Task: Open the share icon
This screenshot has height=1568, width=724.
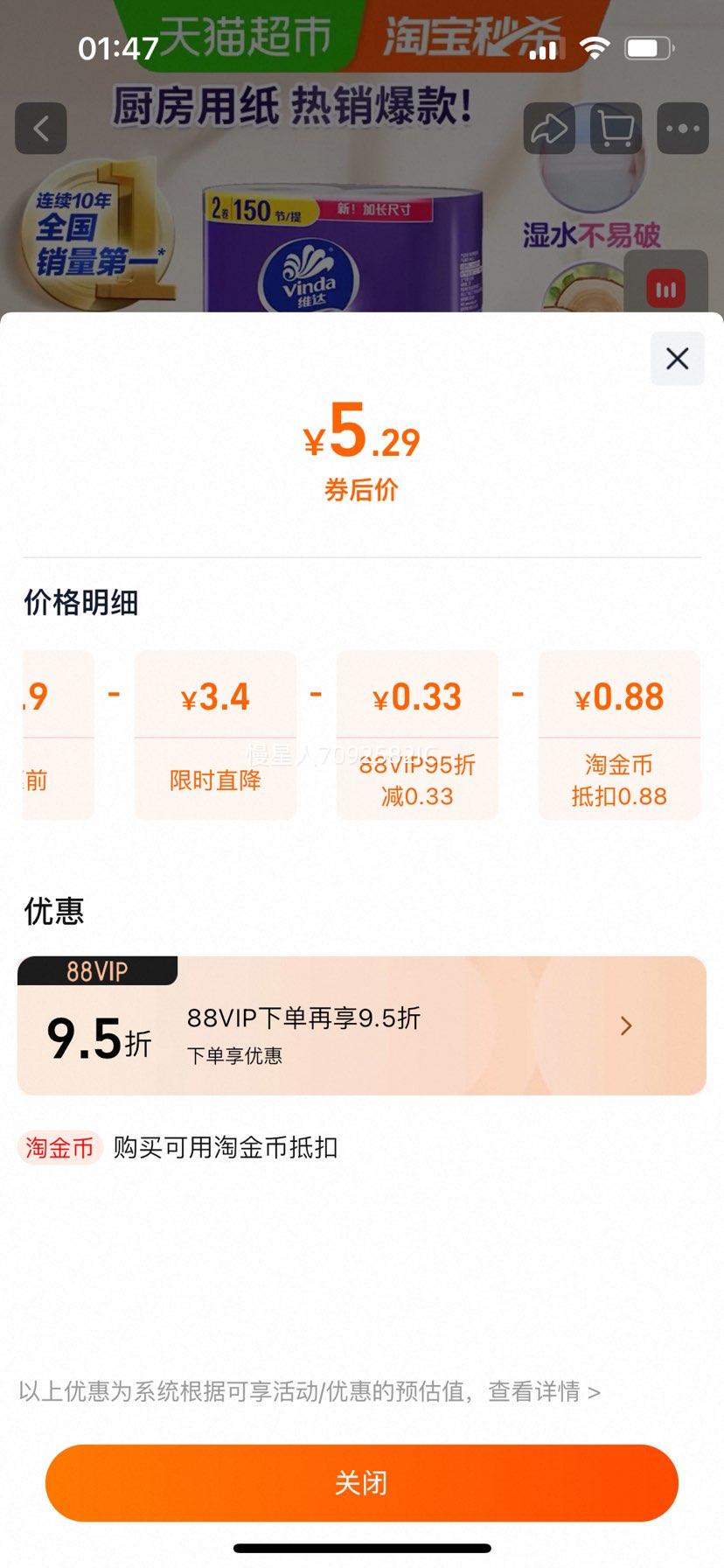Action: (549, 128)
